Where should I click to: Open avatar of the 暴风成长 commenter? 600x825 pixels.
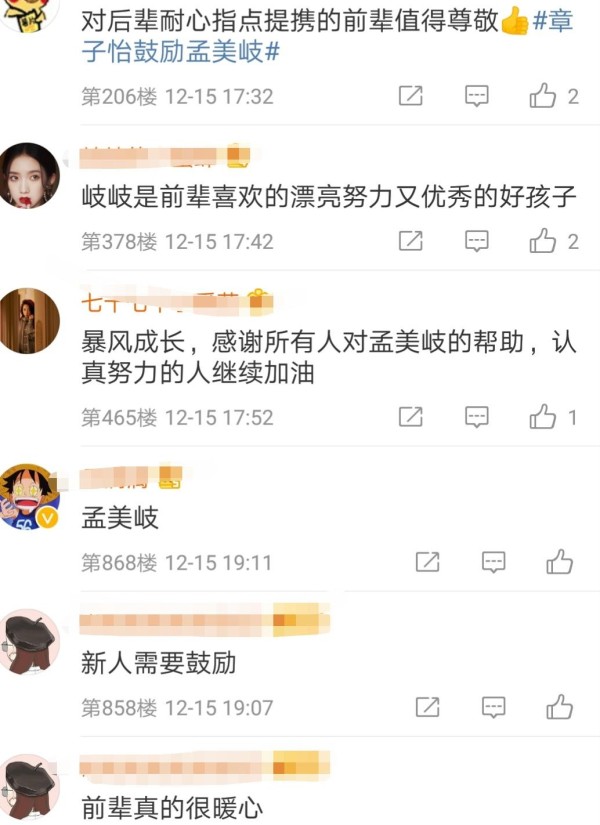pos(29,321)
